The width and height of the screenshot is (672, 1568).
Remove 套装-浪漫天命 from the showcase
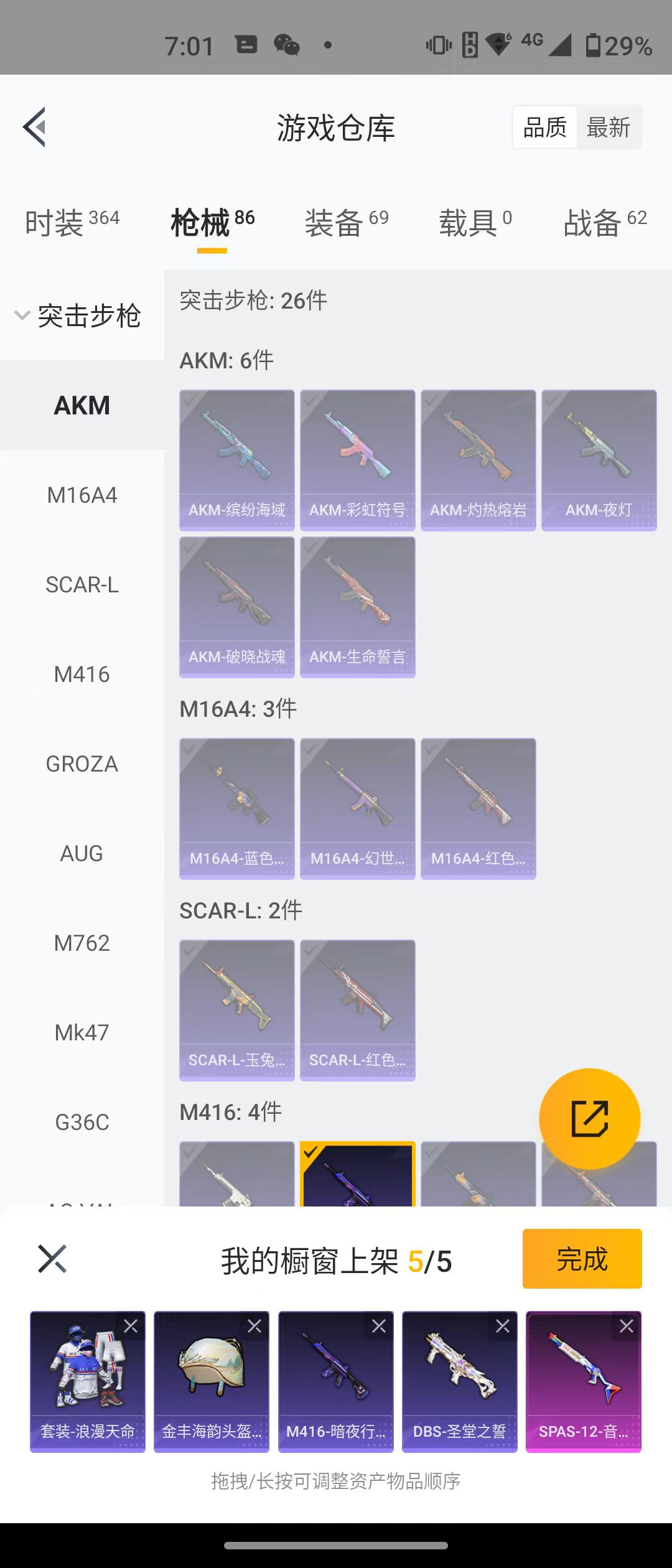coord(131,1327)
